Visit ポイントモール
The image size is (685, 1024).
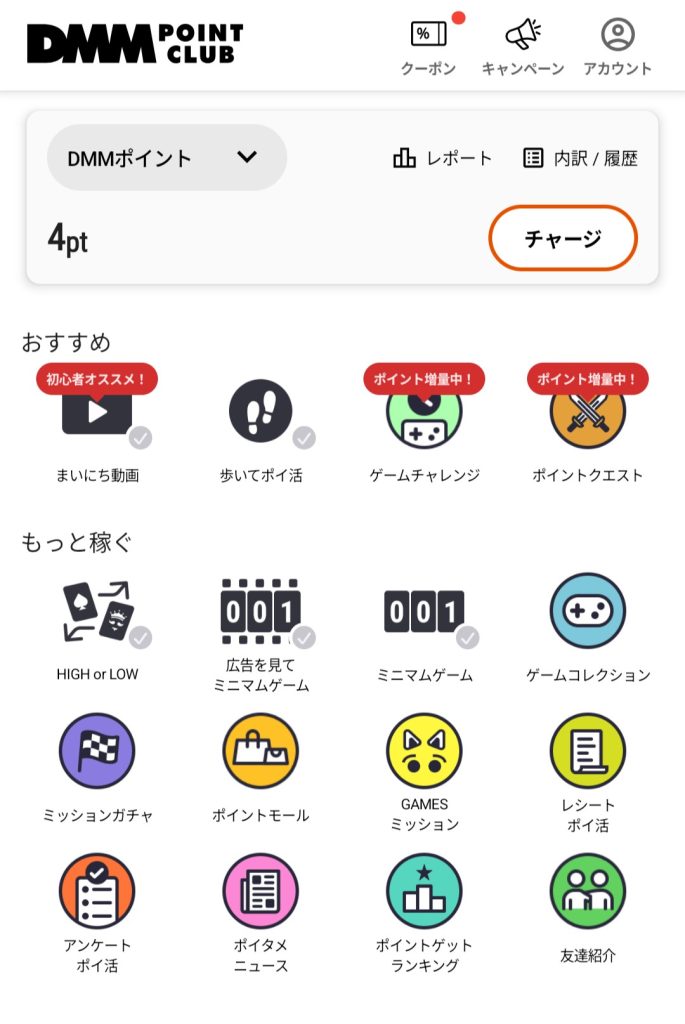click(x=261, y=758)
